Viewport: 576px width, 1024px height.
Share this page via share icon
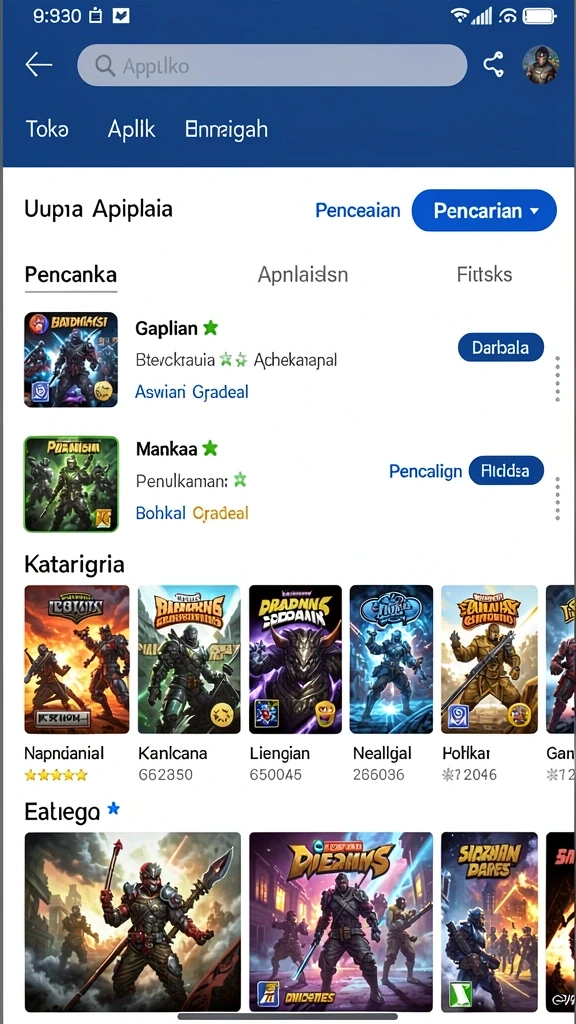(x=494, y=65)
